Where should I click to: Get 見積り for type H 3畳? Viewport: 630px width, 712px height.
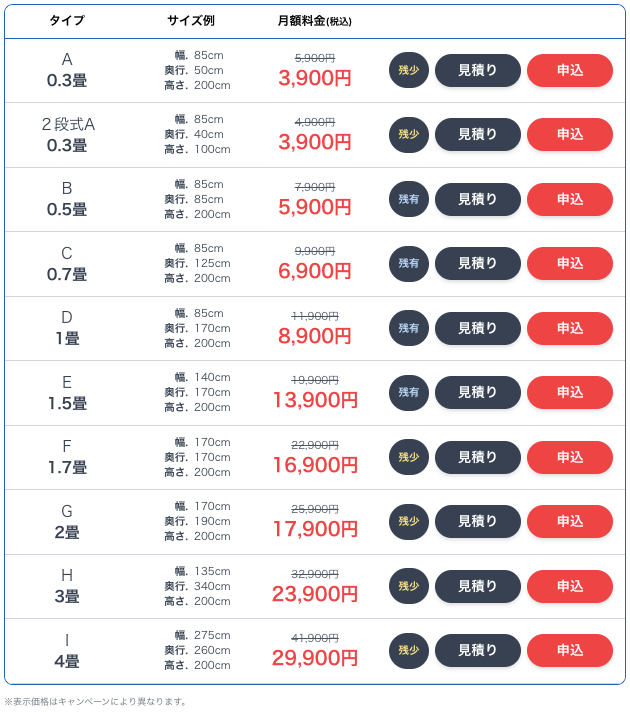(x=477, y=586)
